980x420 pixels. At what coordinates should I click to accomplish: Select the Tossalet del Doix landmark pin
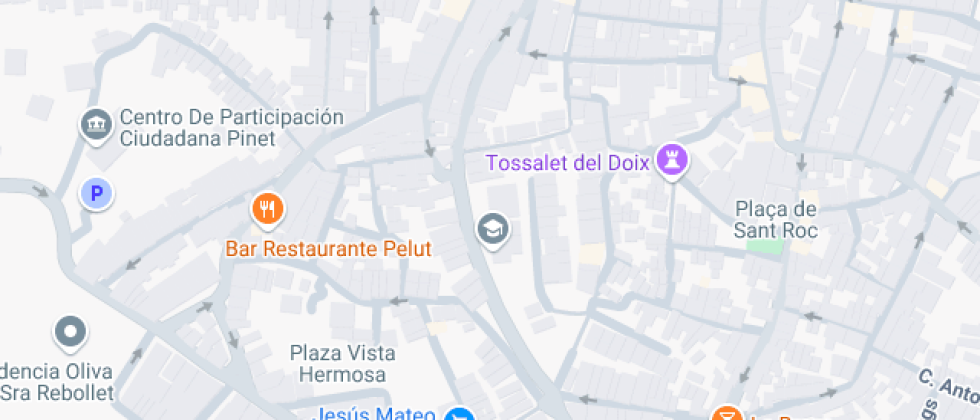click(x=671, y=160)
